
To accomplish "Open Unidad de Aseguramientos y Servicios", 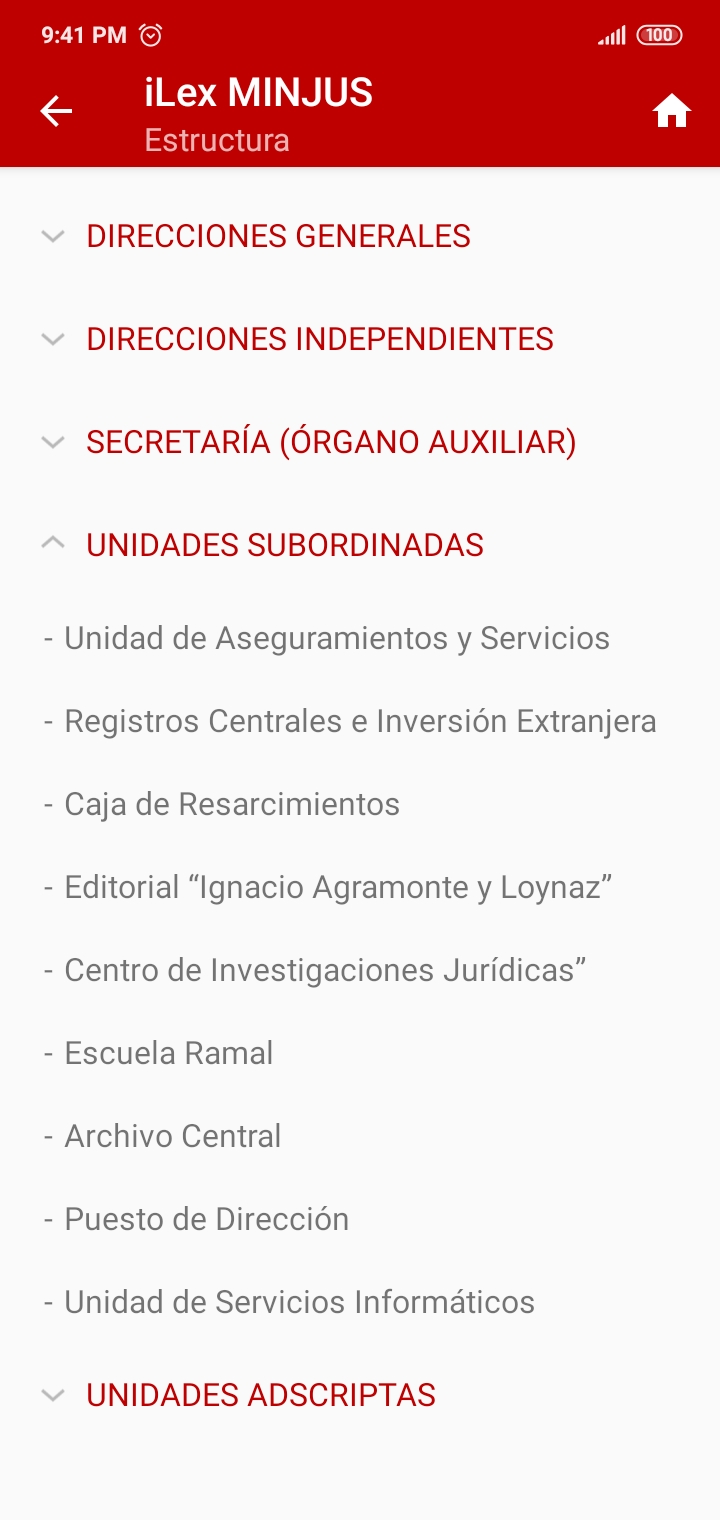I will click(336, 638).
